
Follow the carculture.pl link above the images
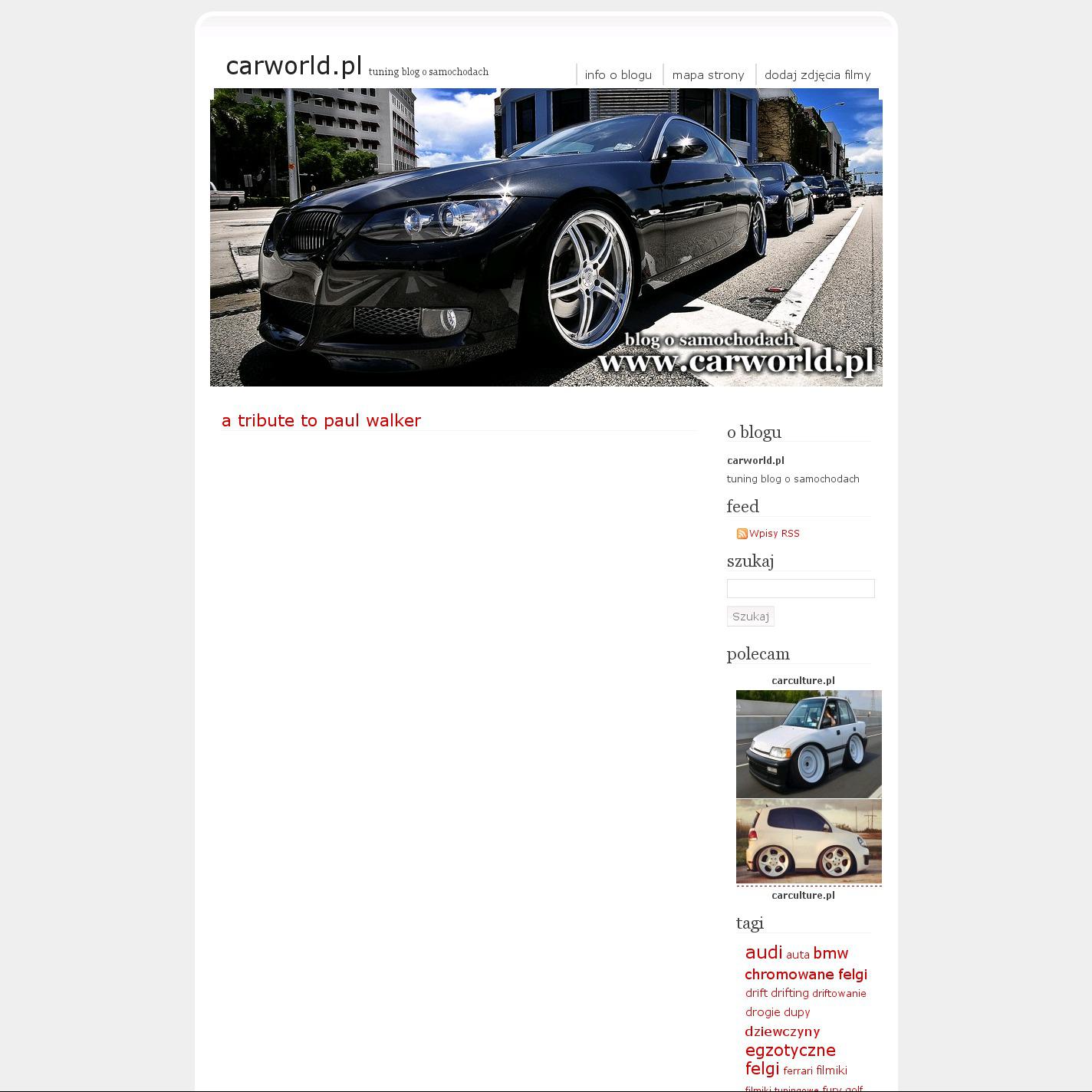pos(803,681)
